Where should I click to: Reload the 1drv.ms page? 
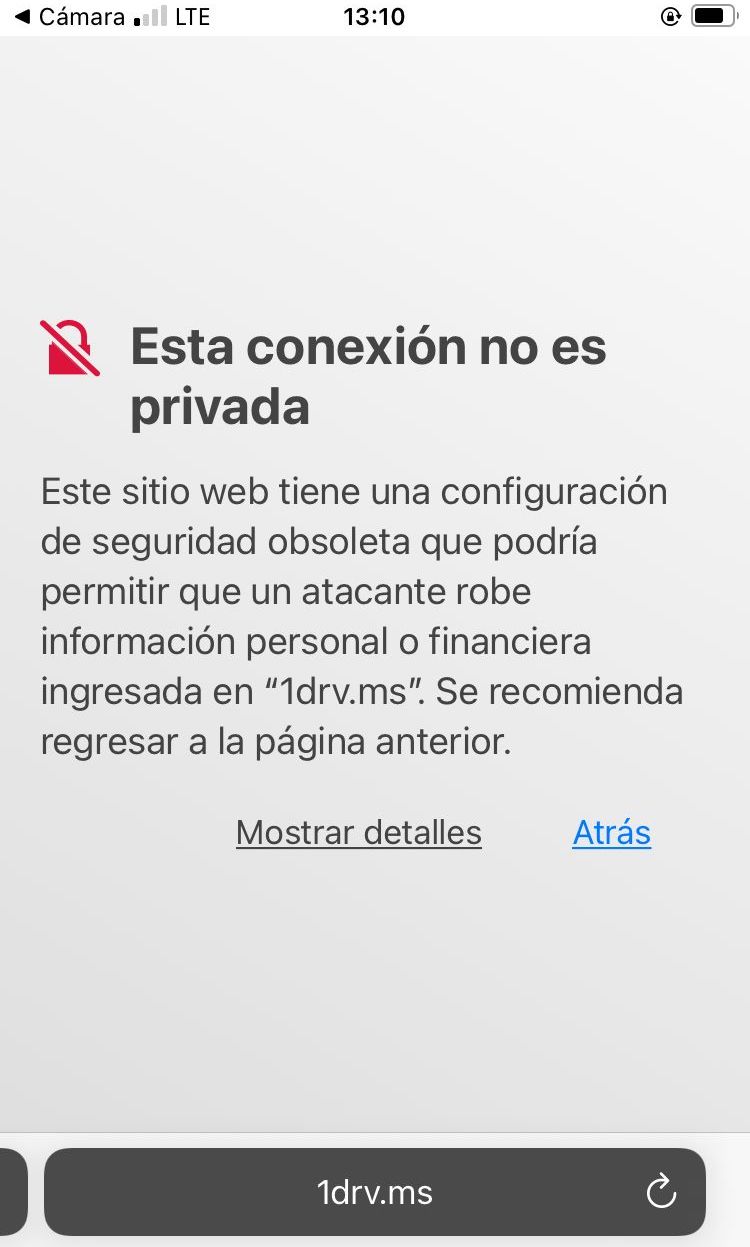tap(661, 1191)
